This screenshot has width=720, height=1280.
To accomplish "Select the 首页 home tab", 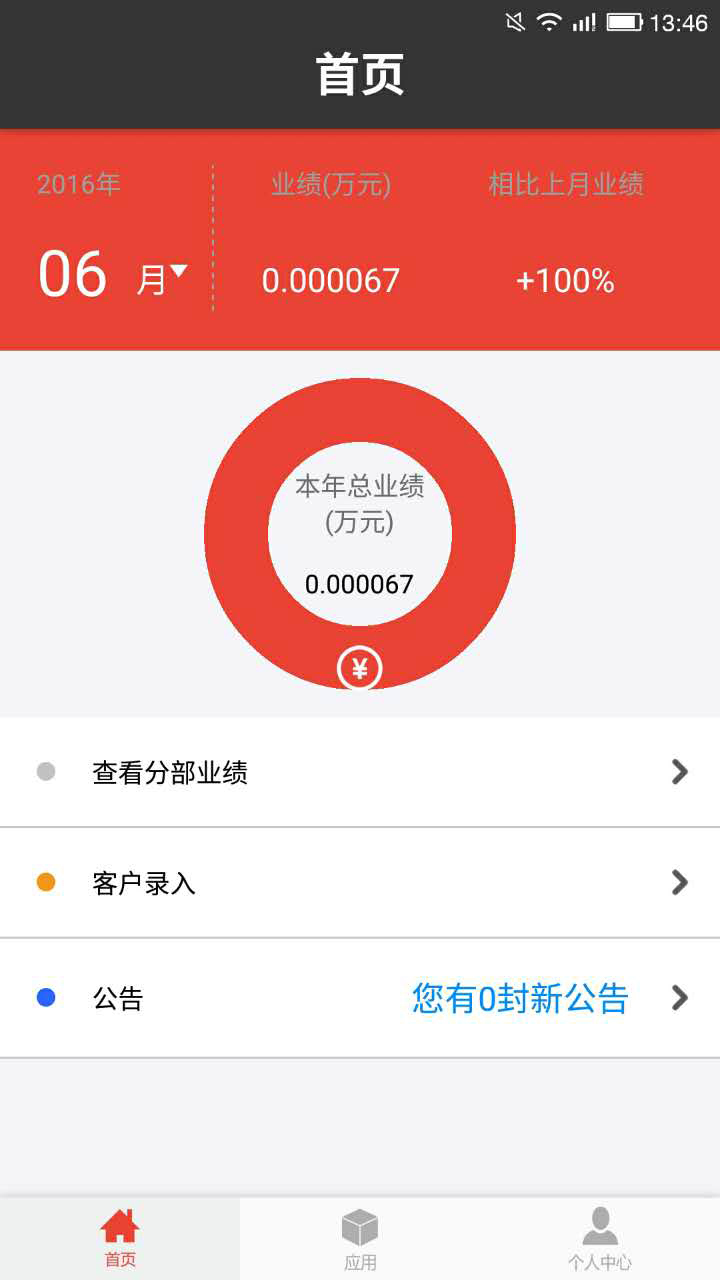I will [120, 1239].
